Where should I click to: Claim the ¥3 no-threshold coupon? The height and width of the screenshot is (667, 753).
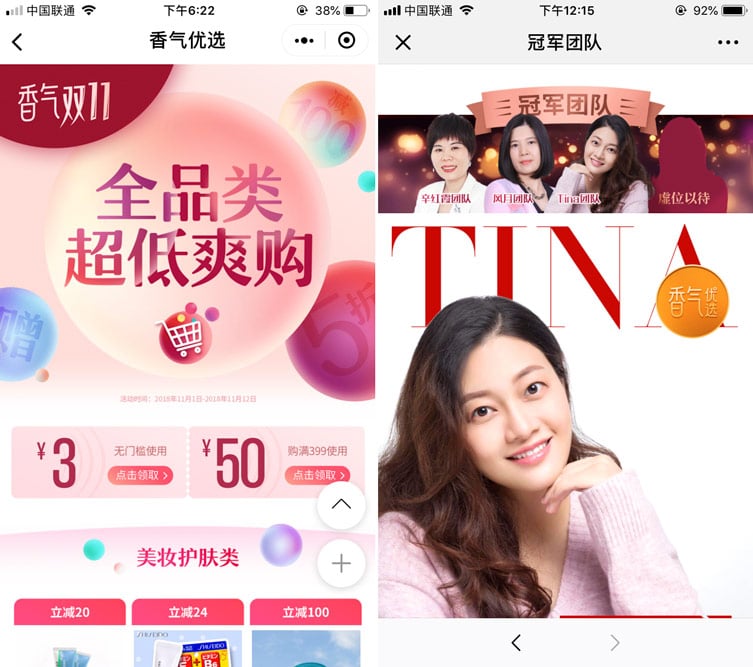coord(139,475)
